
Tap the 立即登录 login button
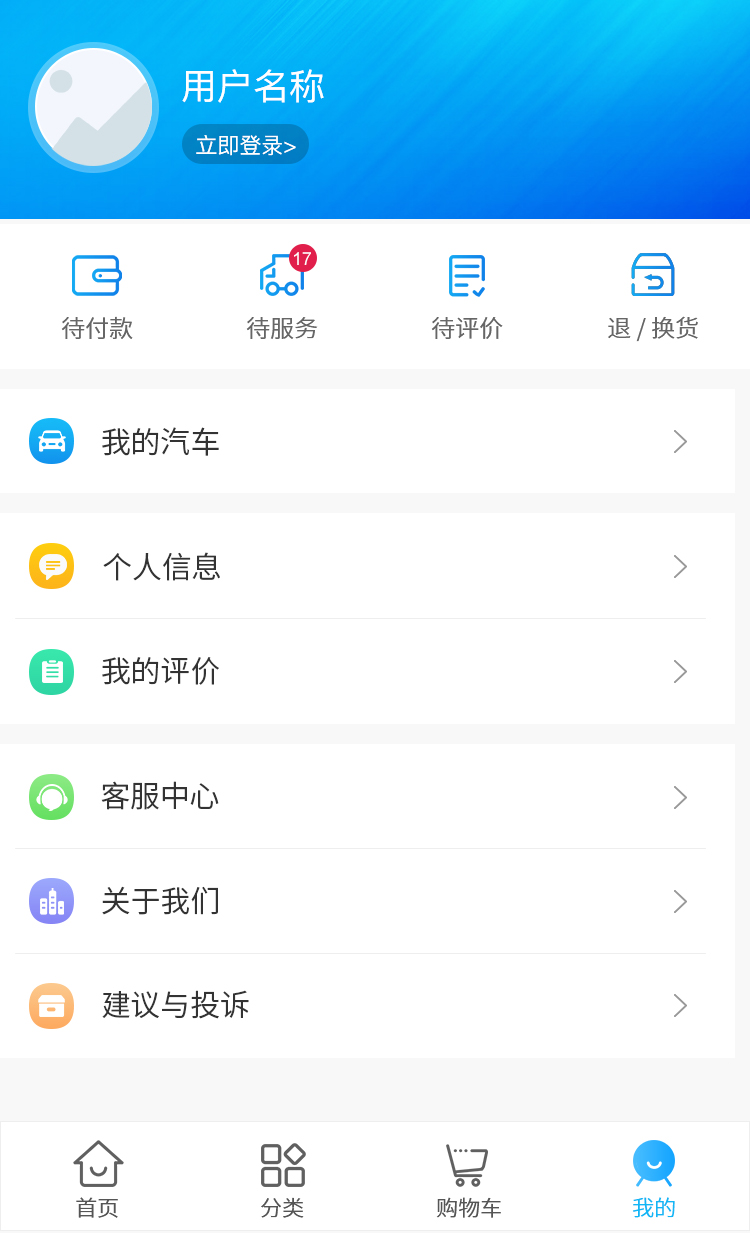[245, 145]
